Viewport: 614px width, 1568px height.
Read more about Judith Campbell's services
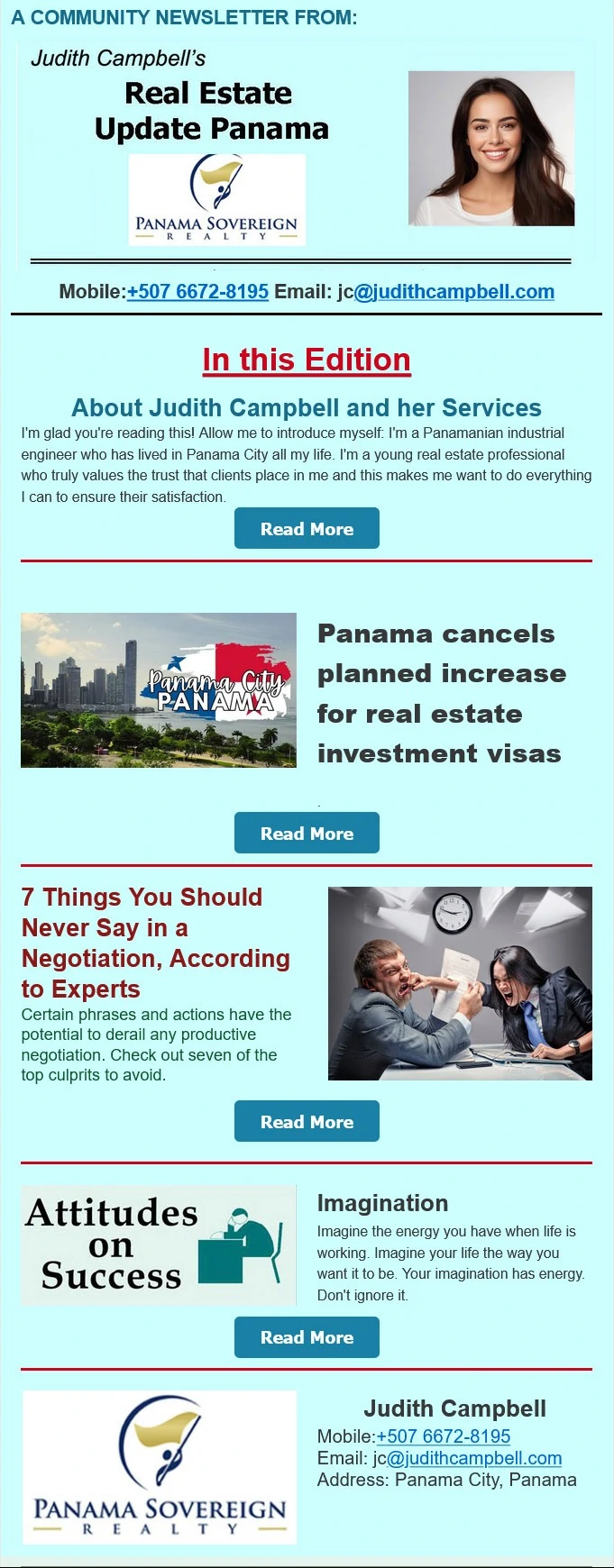307,529
